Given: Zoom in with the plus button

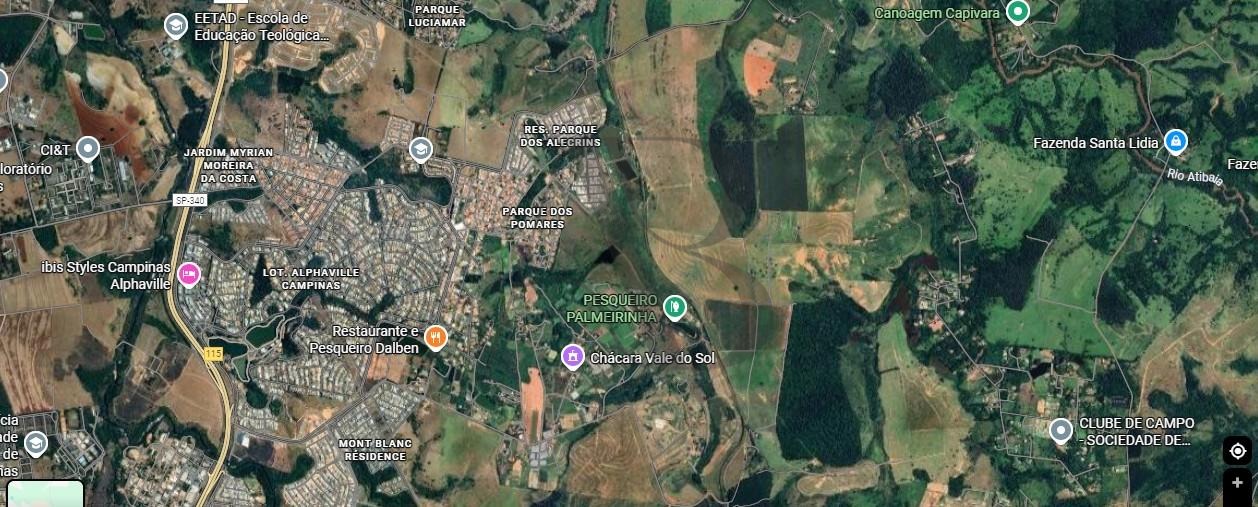Looking at the screenshot, I should (x=1237, y=484).
